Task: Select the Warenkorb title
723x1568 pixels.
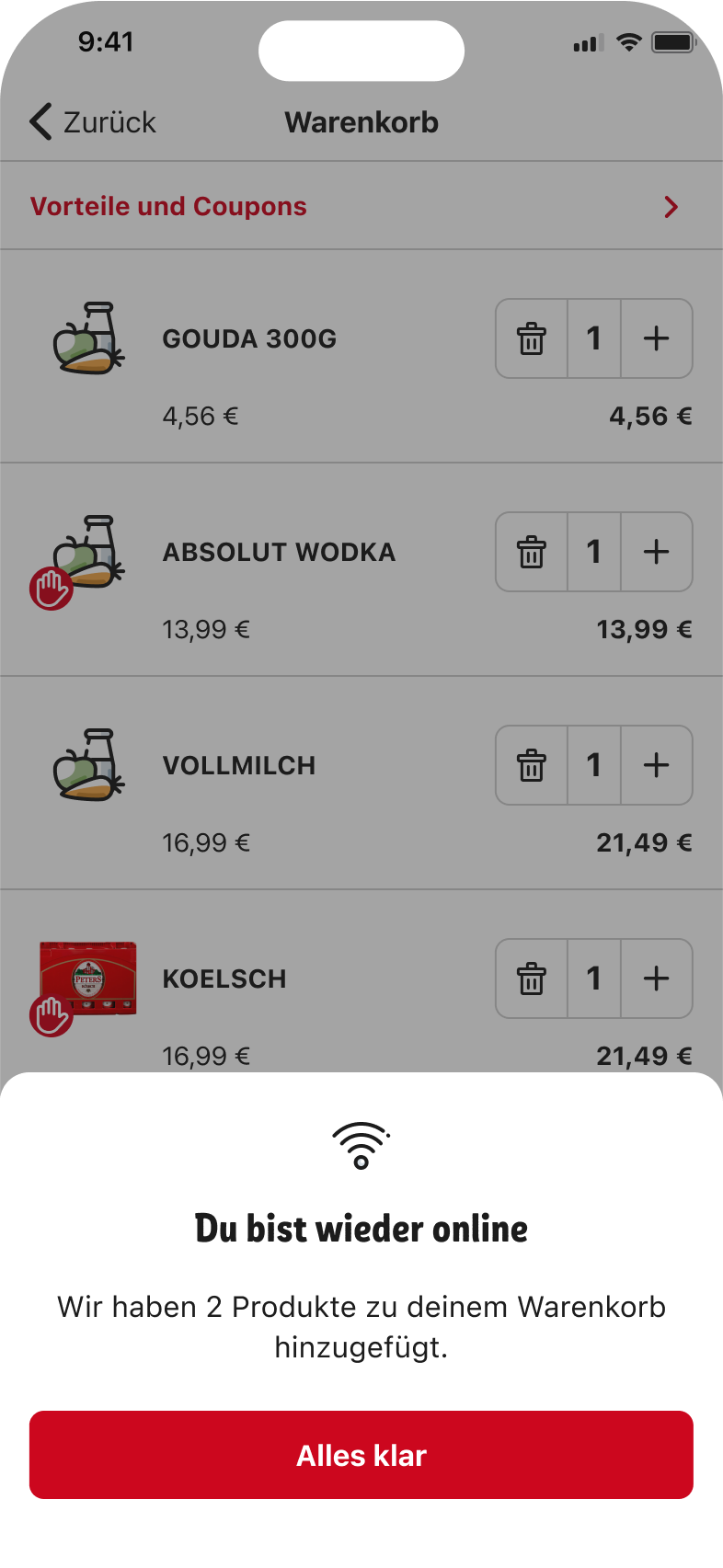Action: pyautogui.click(x=361, y=121)
